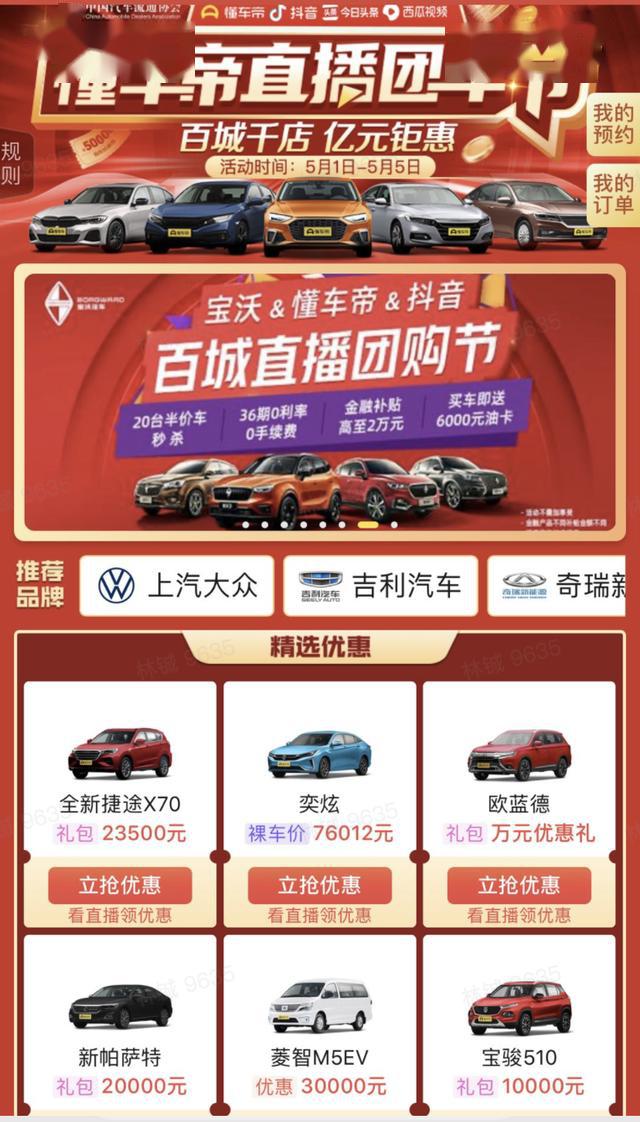Image resolution: width=640 pixels, height=1122 pixels.
Task: Open the 规则 rules tab
Action: click(11, 163)
